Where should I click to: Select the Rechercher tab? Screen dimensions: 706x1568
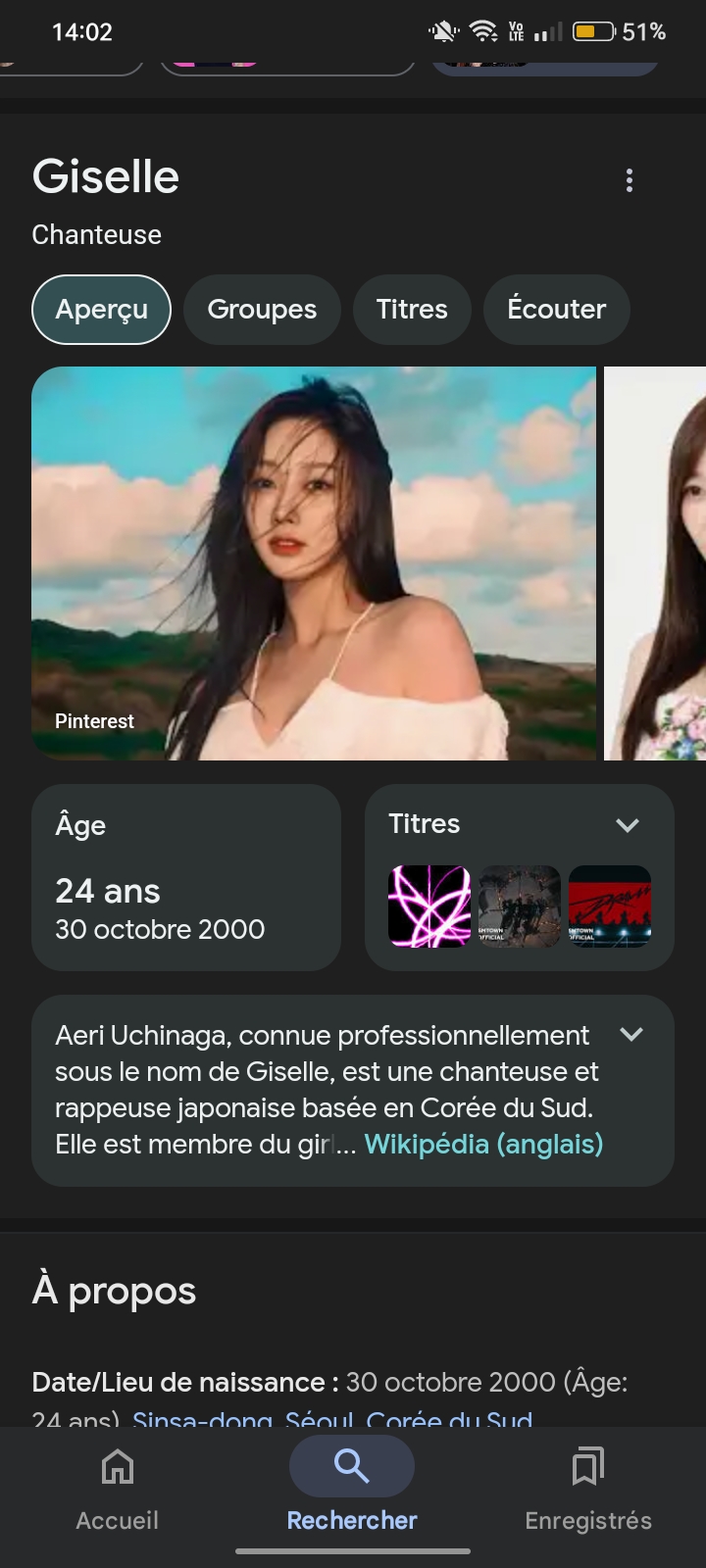(x=352, y=1490)
